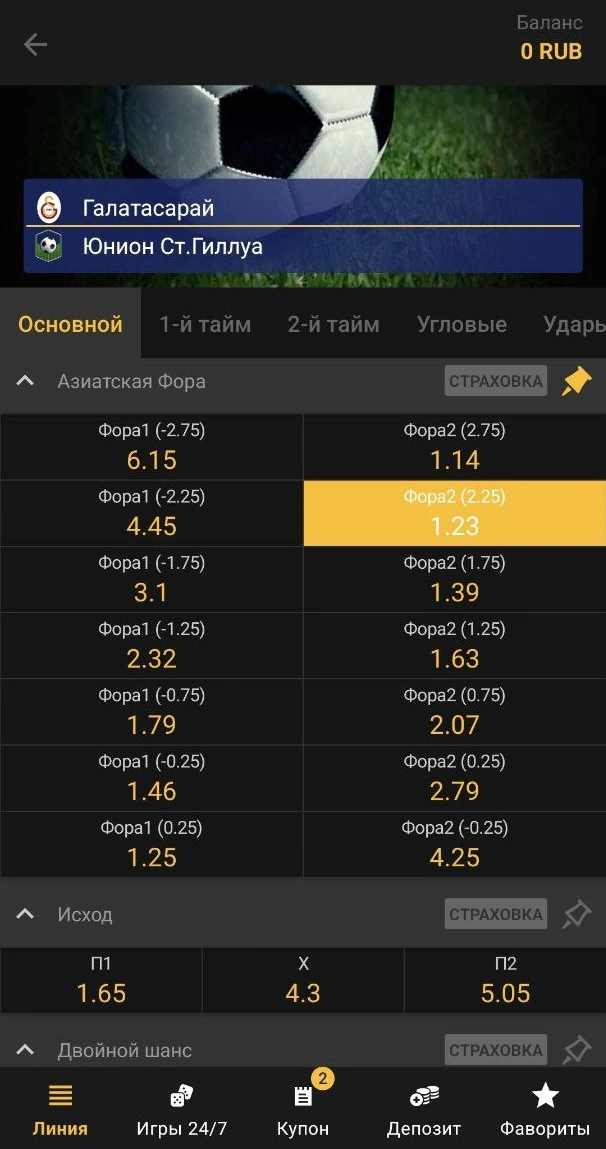Viewport: 606px width, 1149px height.
Task: Deselect Фора2 (2.25) at 1.23
Action: pos(454,513)
